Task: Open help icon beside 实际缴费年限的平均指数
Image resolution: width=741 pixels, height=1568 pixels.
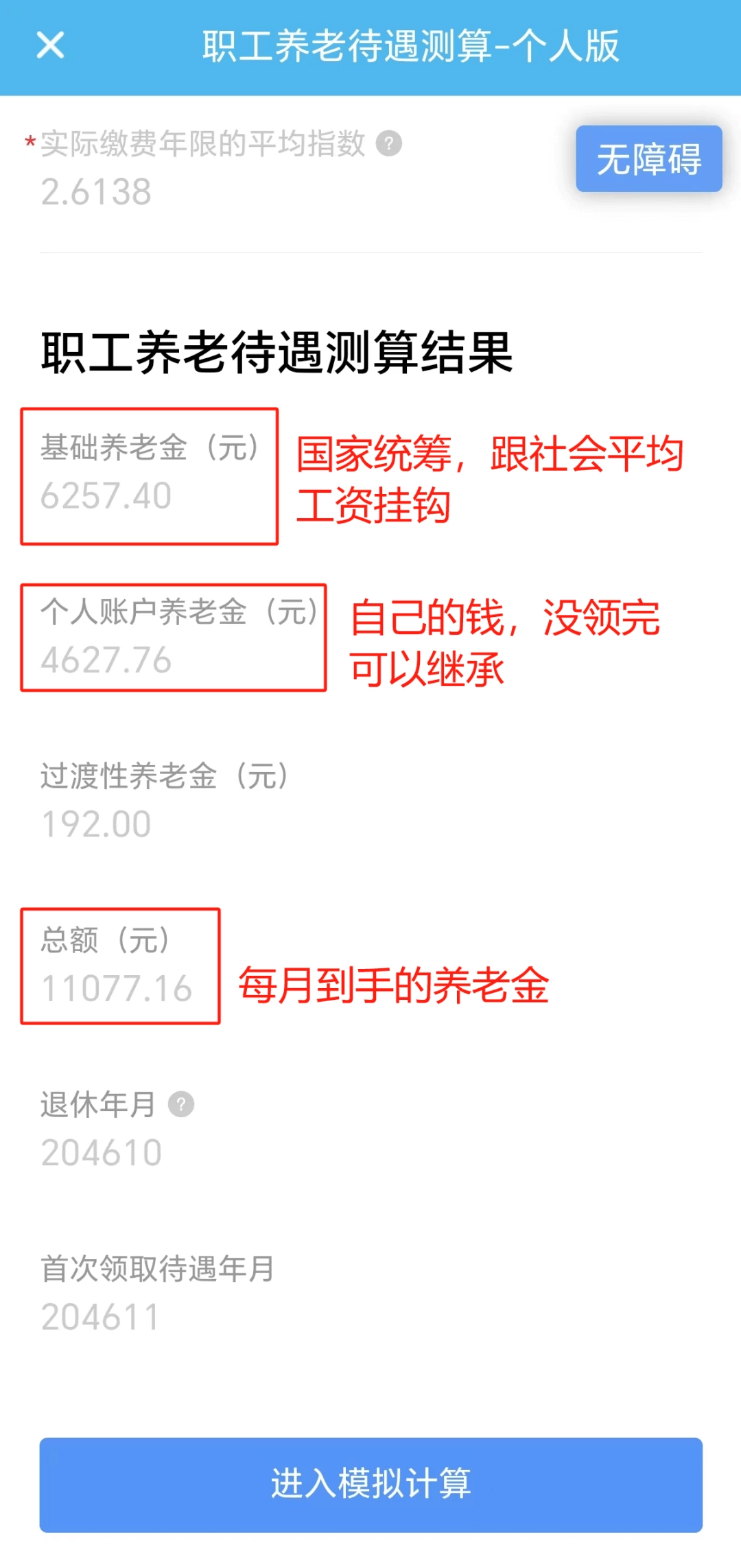Action: pyautogui.click(x=389, y=143)
